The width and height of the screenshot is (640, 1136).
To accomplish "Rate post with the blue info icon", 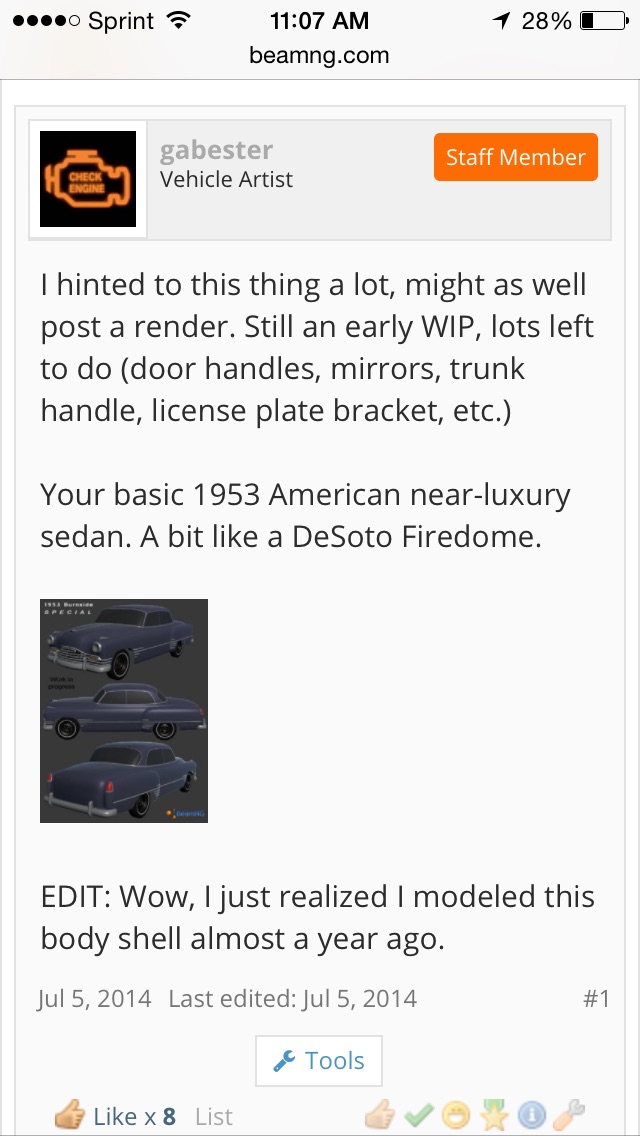I will [531, 1115].
